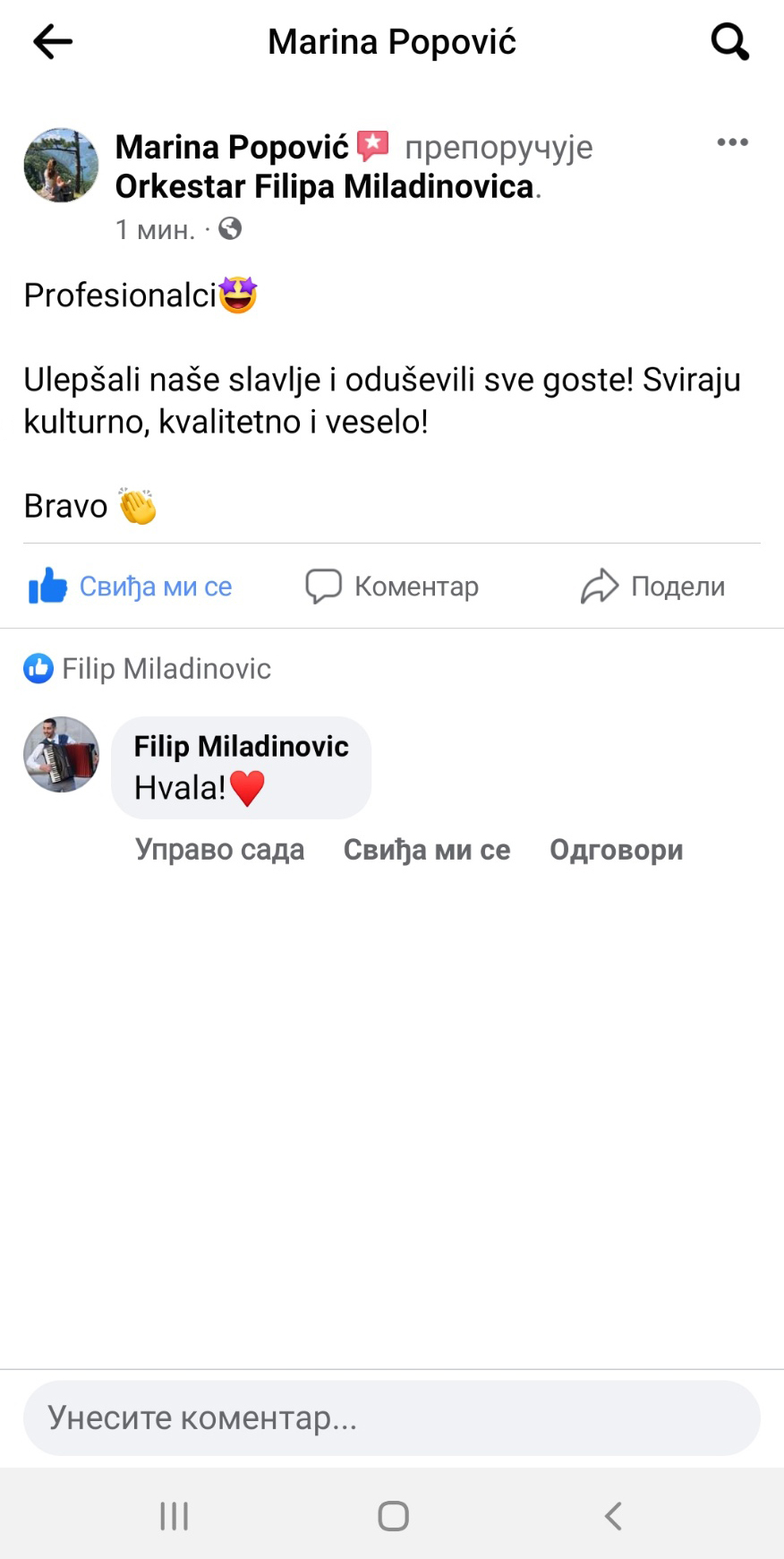Open Marina Popović's name link in the post header
Viewport: 784px width, 1559px height.
(232, 147)
